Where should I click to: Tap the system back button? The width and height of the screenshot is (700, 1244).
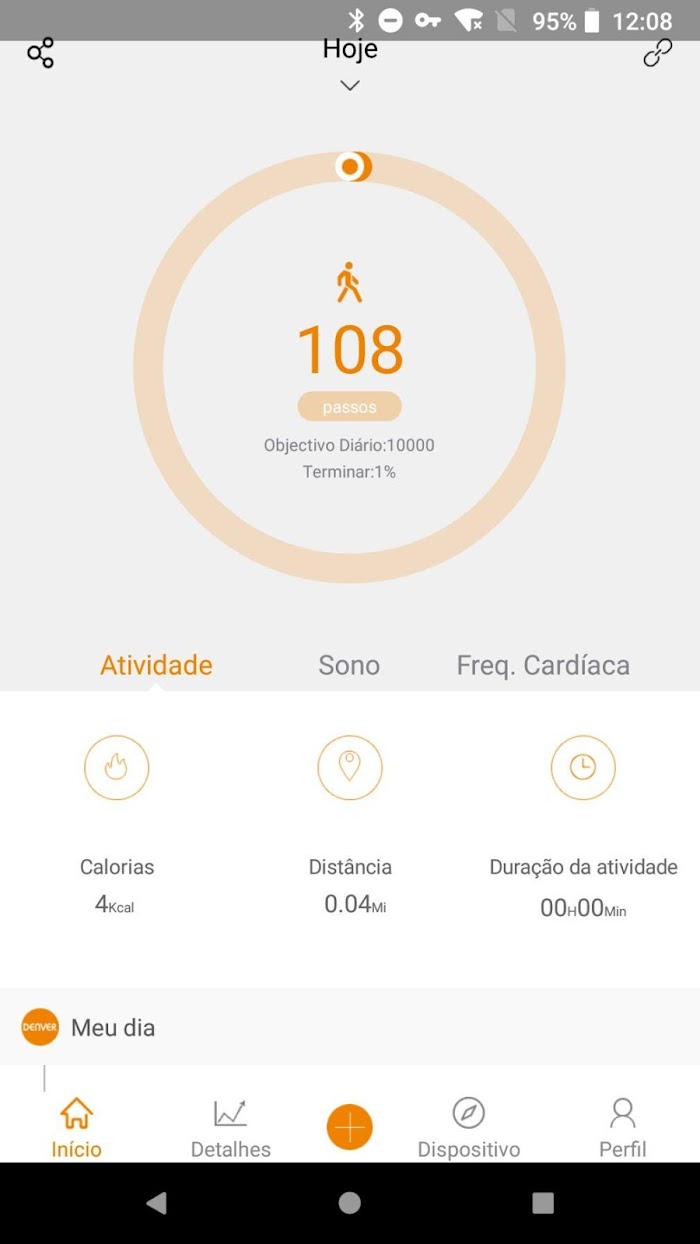point(156,1203)
